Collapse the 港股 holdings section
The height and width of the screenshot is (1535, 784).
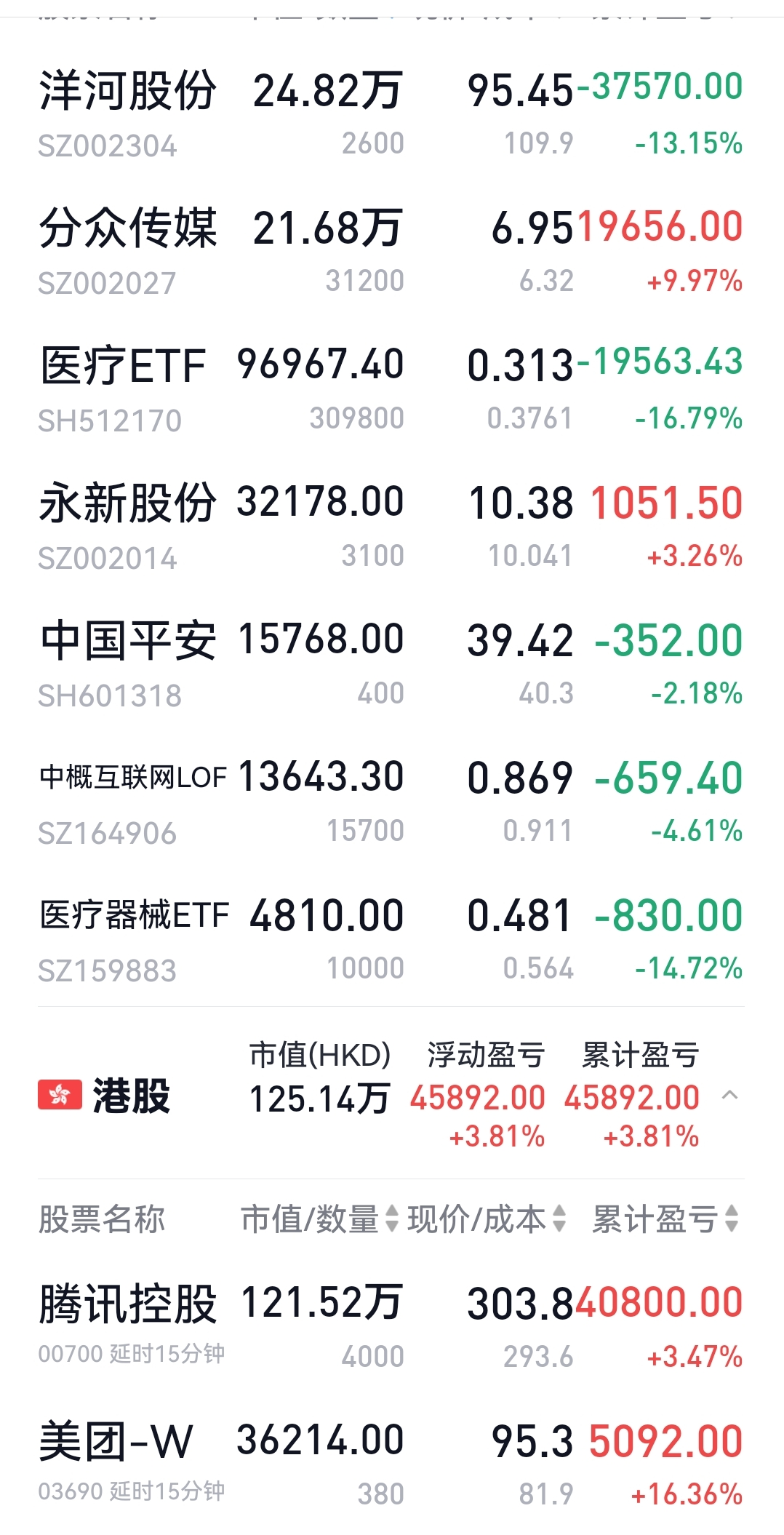(x=730, y=1096)
